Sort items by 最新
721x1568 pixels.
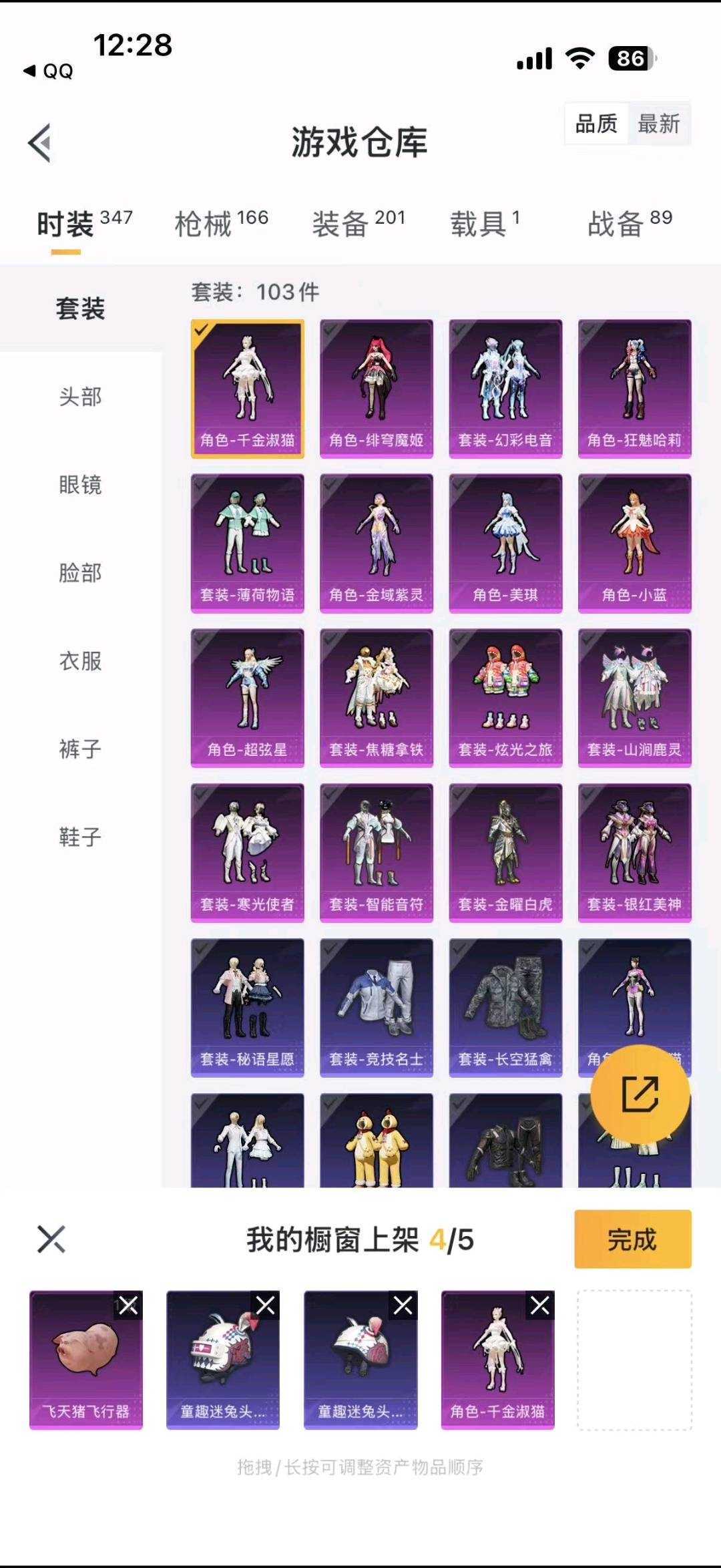tap(658, 124)
